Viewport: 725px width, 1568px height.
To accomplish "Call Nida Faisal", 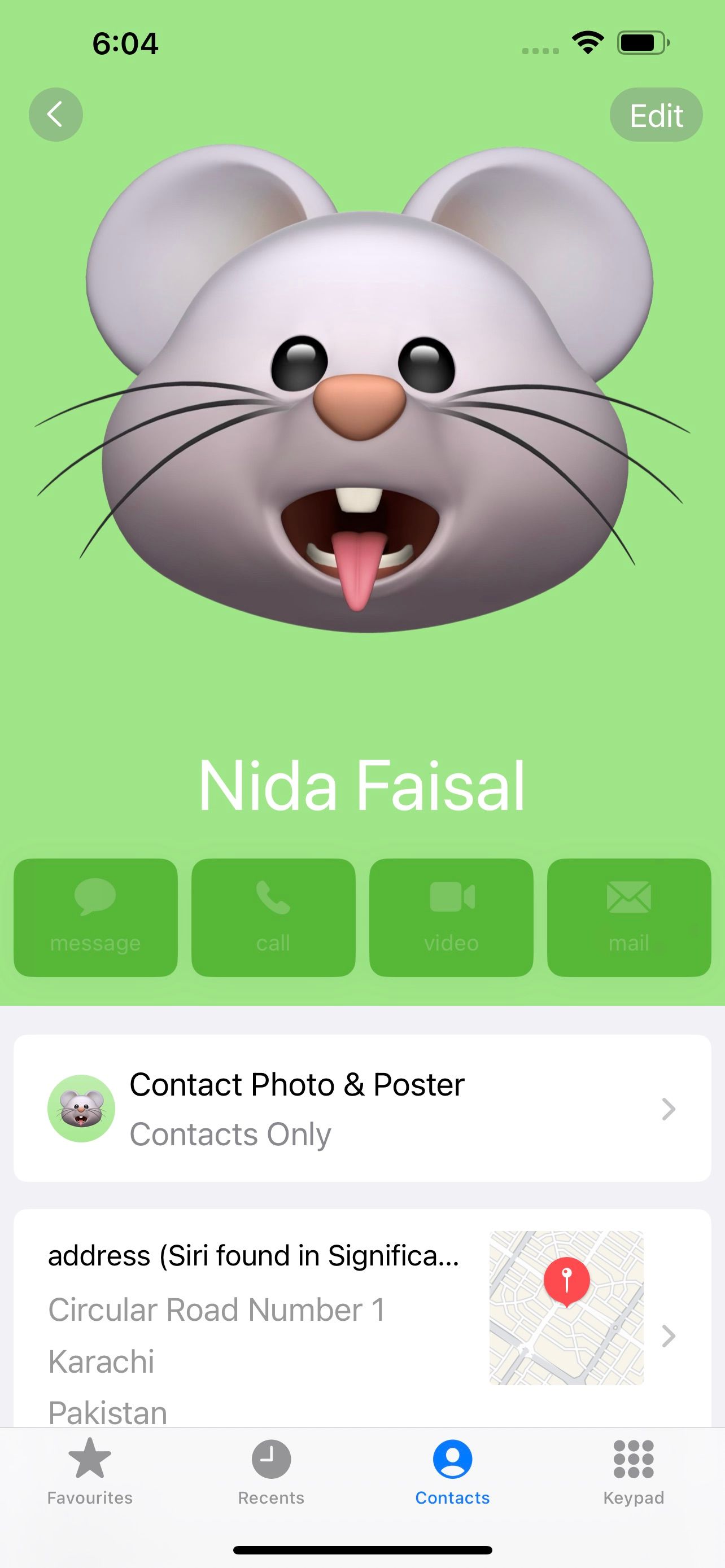I will (x=273, y=917).
